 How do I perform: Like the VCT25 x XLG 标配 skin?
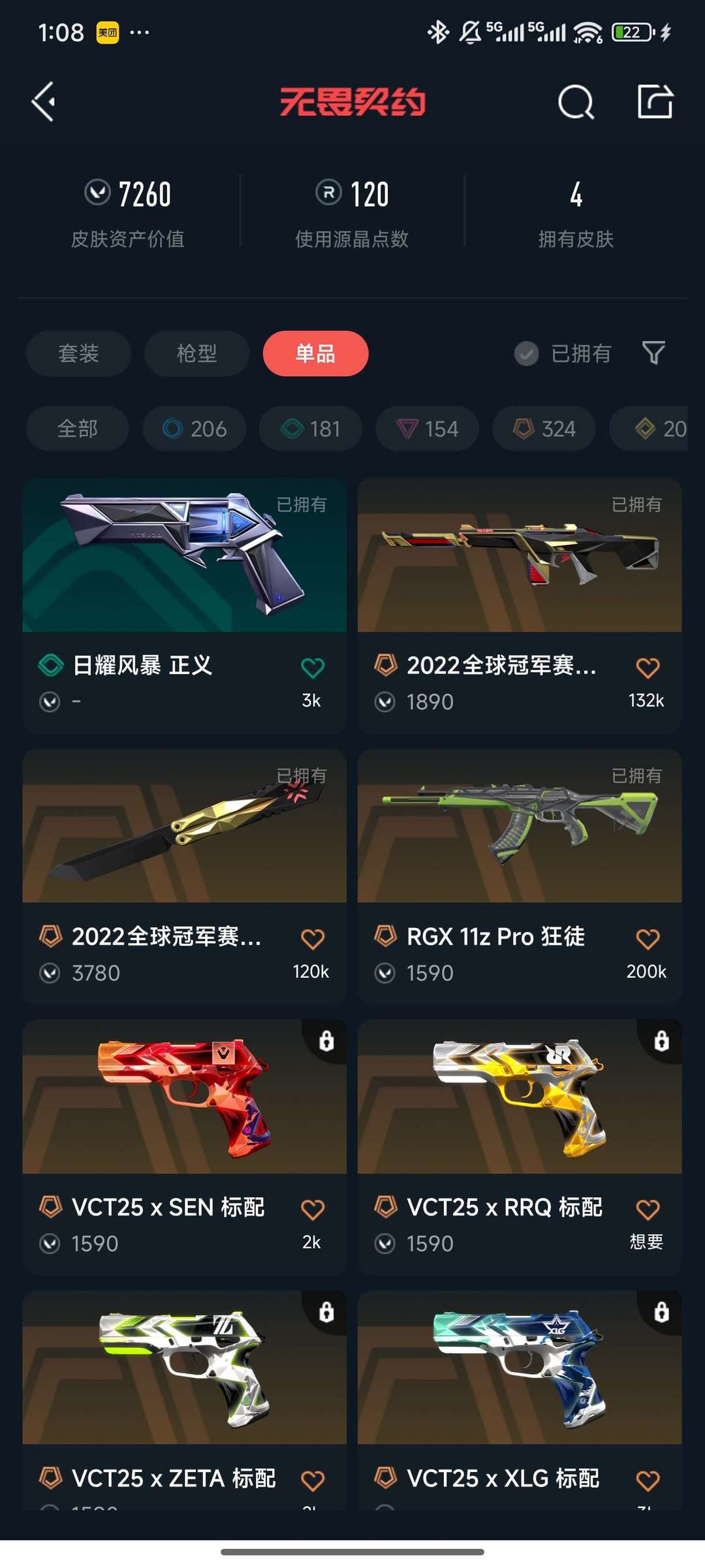pyautogui.click(x=647, y=1480)
